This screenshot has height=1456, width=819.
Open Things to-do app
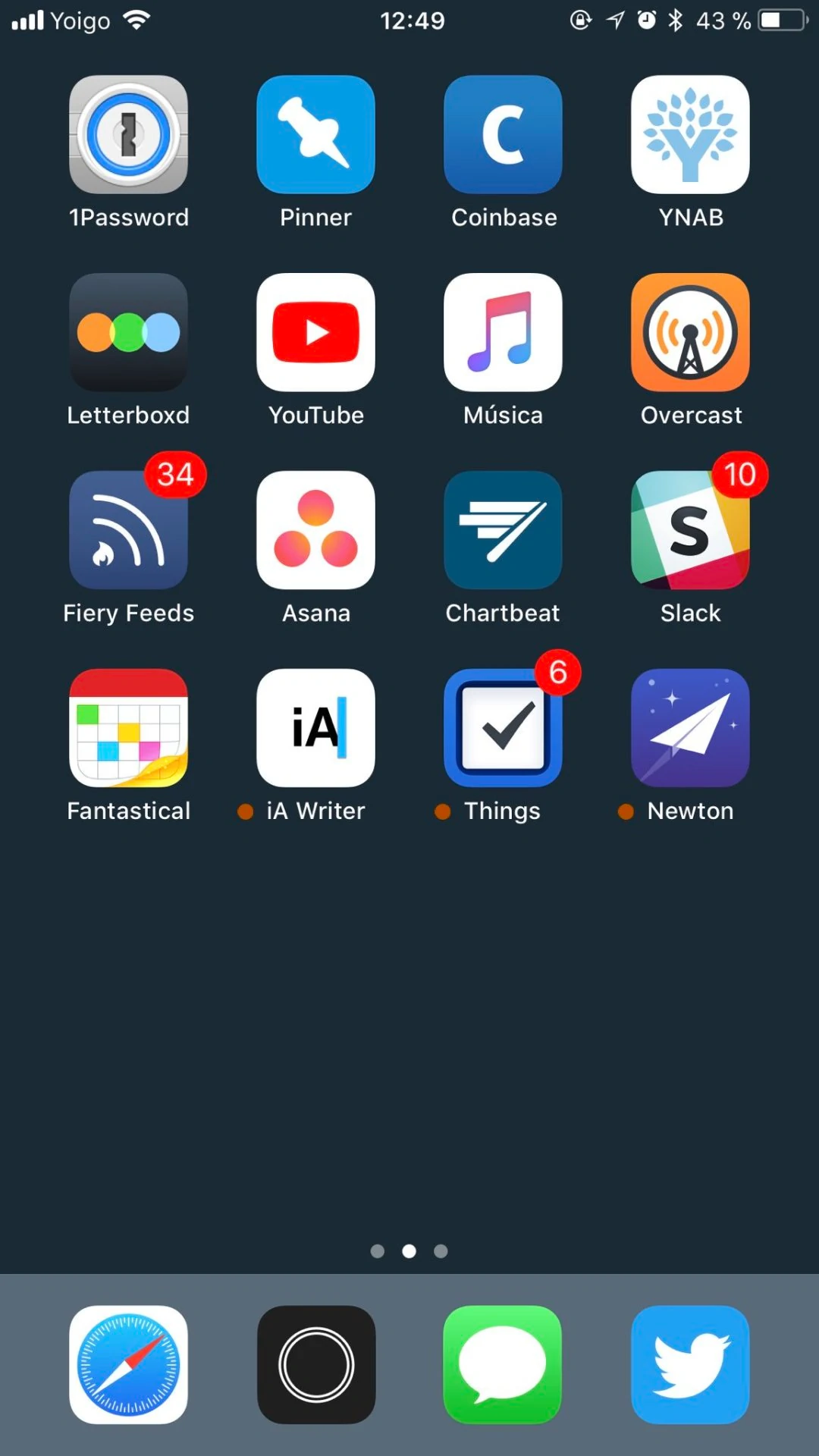click(503, 728)
